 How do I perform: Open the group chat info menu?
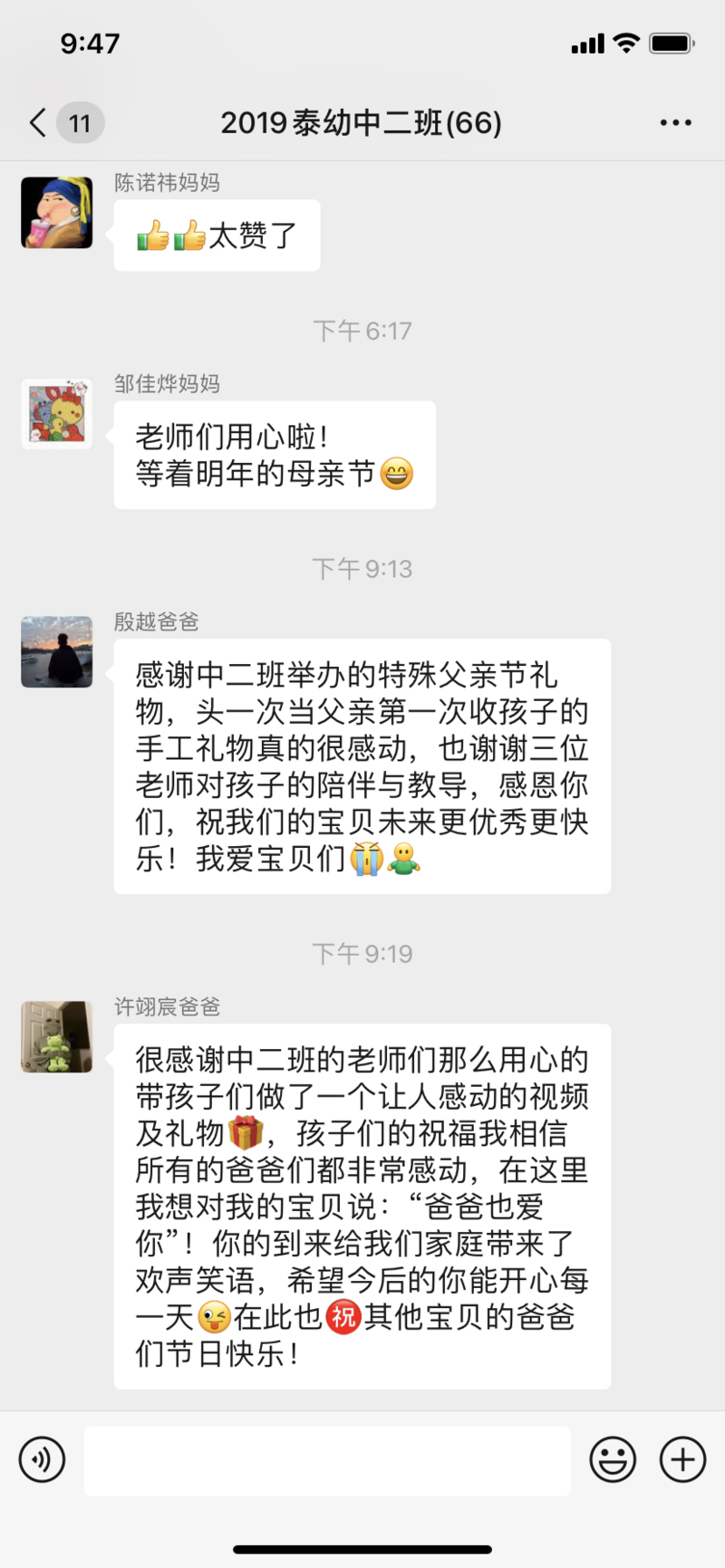676,122
